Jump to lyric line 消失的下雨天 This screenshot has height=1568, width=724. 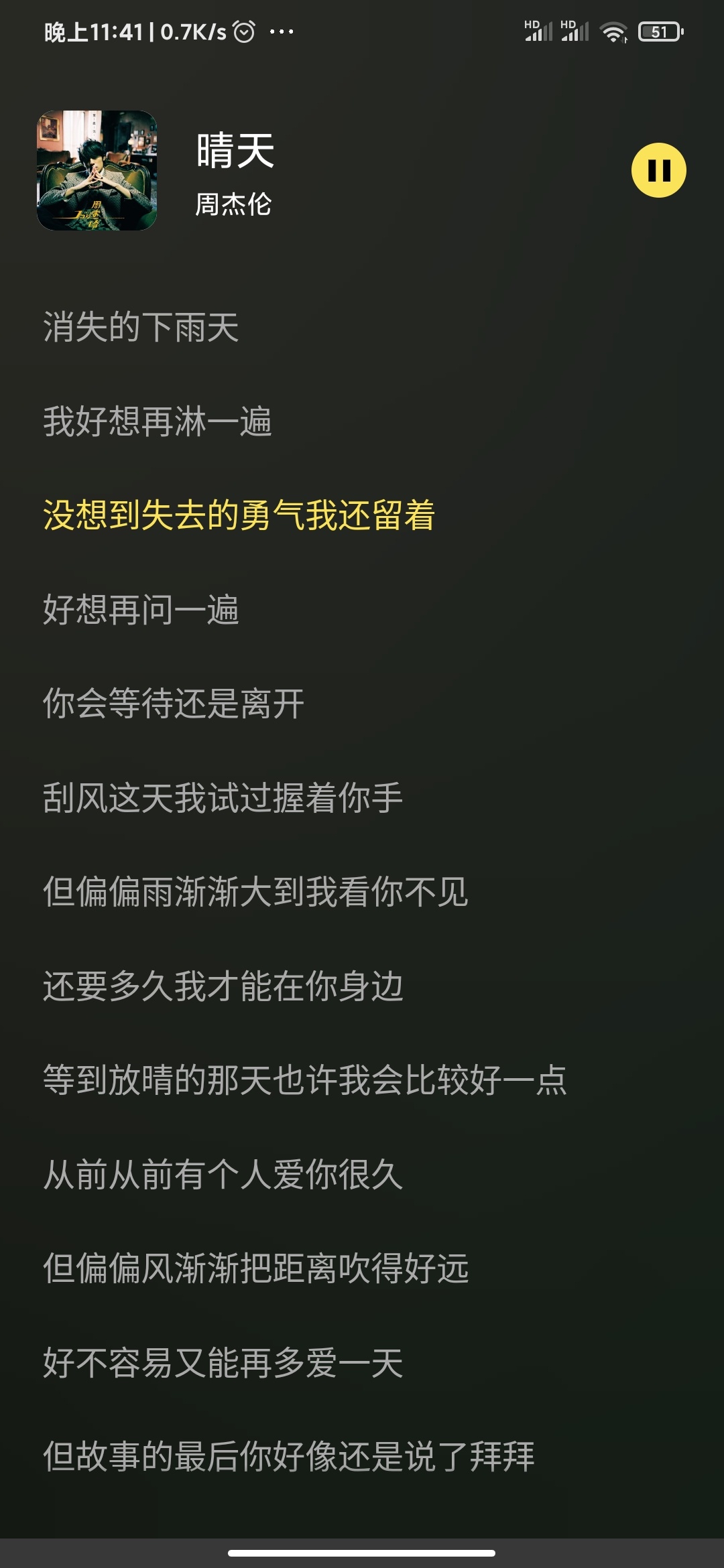pyautogui.click(x=141, y=327)
